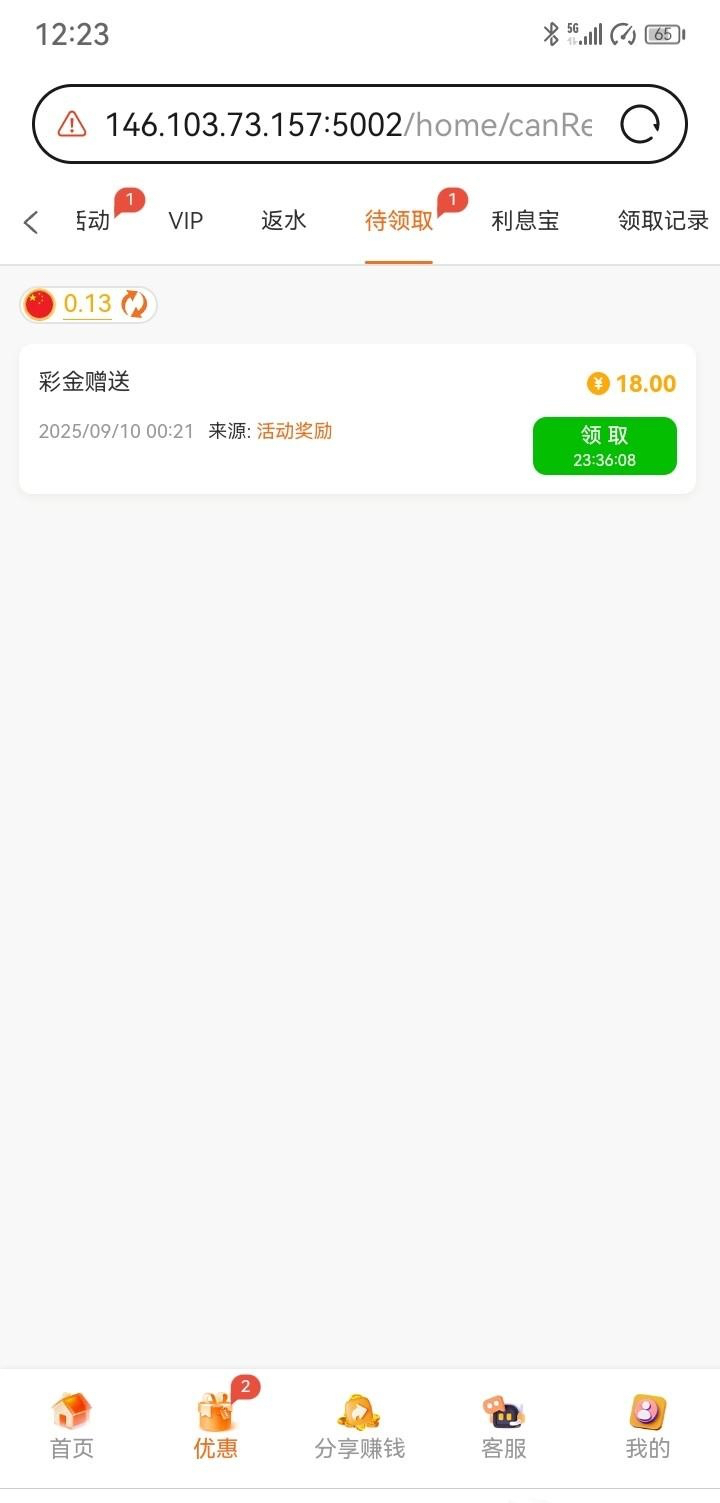Reload the page in the browser
The height and width of the screenshot is (1503, 720).
click(x=640, y=125)
